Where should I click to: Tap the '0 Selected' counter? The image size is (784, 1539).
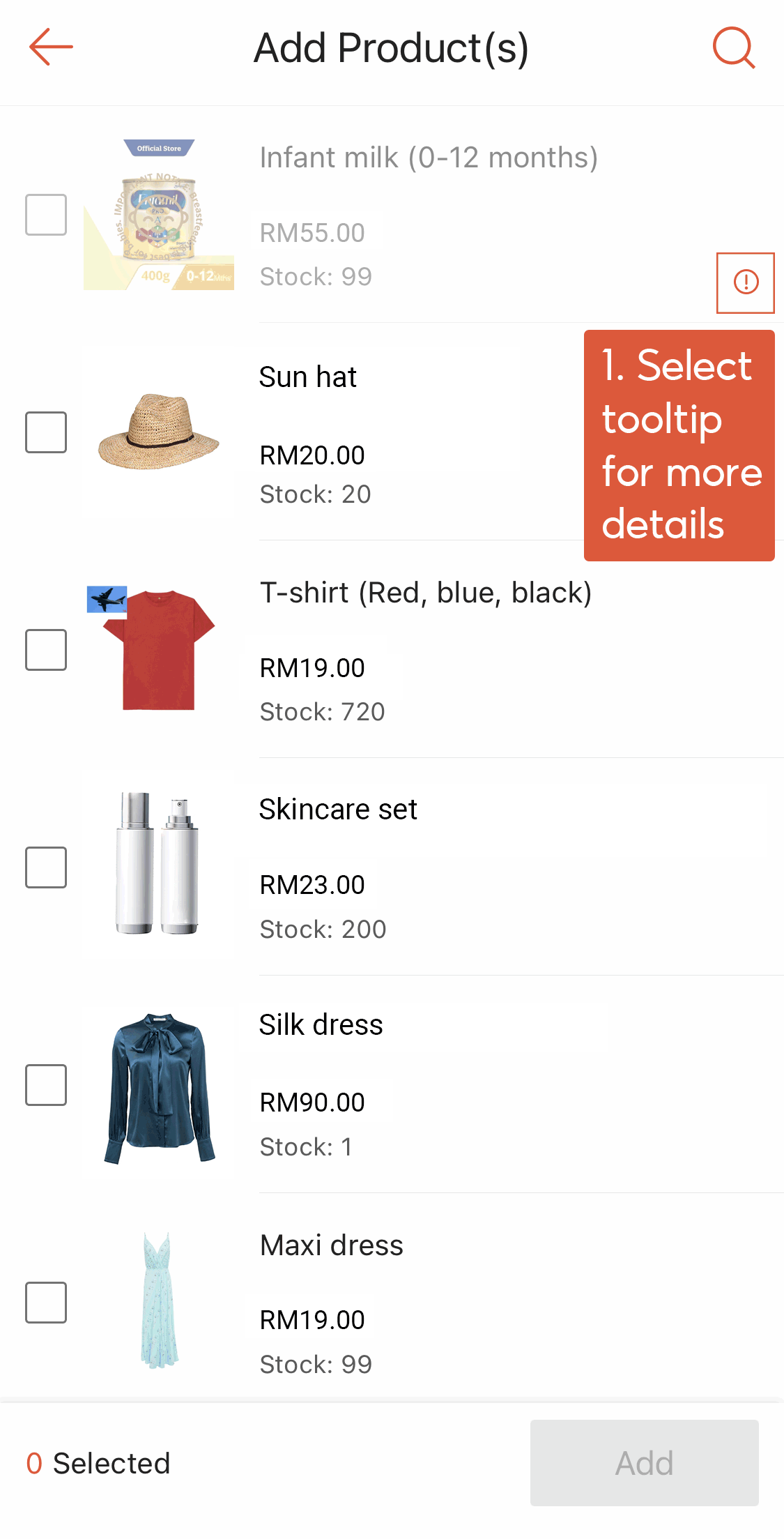[98, 1463]
